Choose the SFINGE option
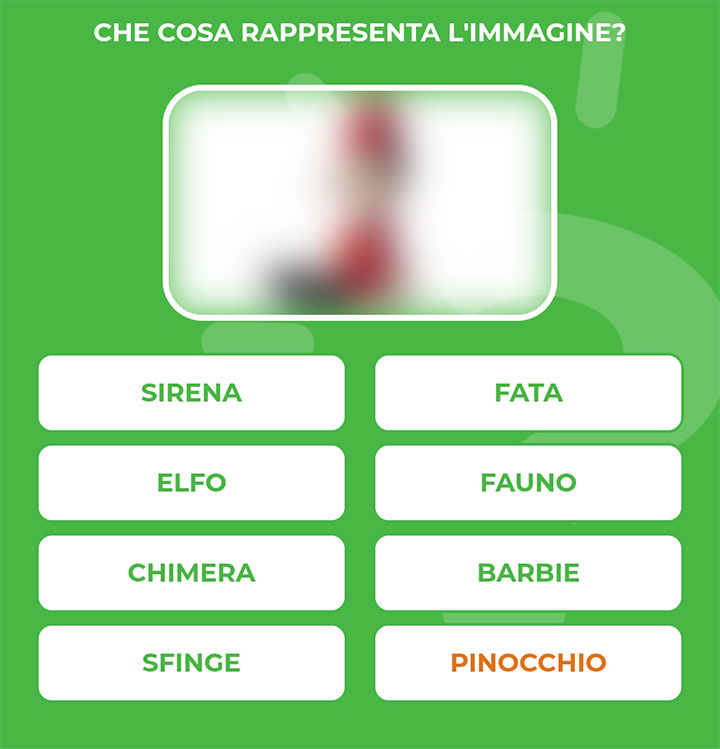720x749 pixels. (191, 663)
